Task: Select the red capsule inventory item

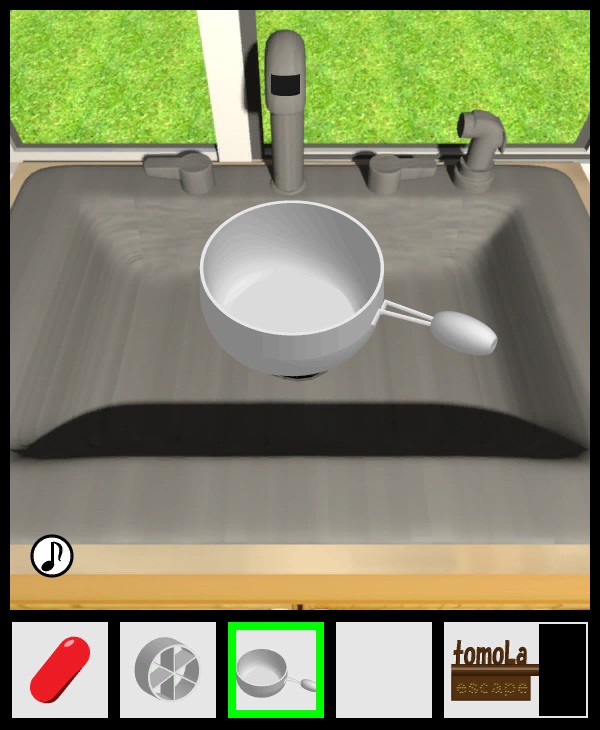Action: coord(60,670)
